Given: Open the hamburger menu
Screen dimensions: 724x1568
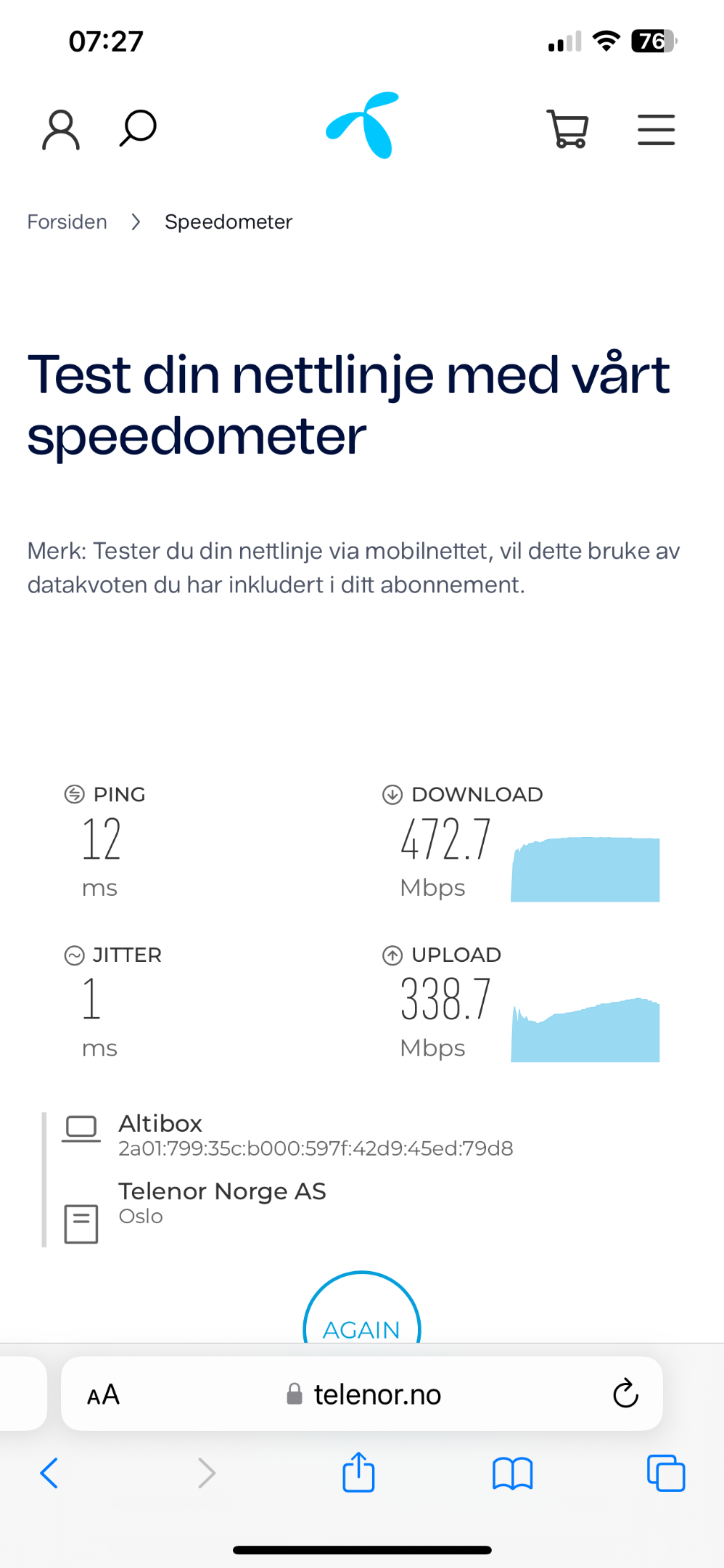Looking at the screenshot, I should pos(656,130).
